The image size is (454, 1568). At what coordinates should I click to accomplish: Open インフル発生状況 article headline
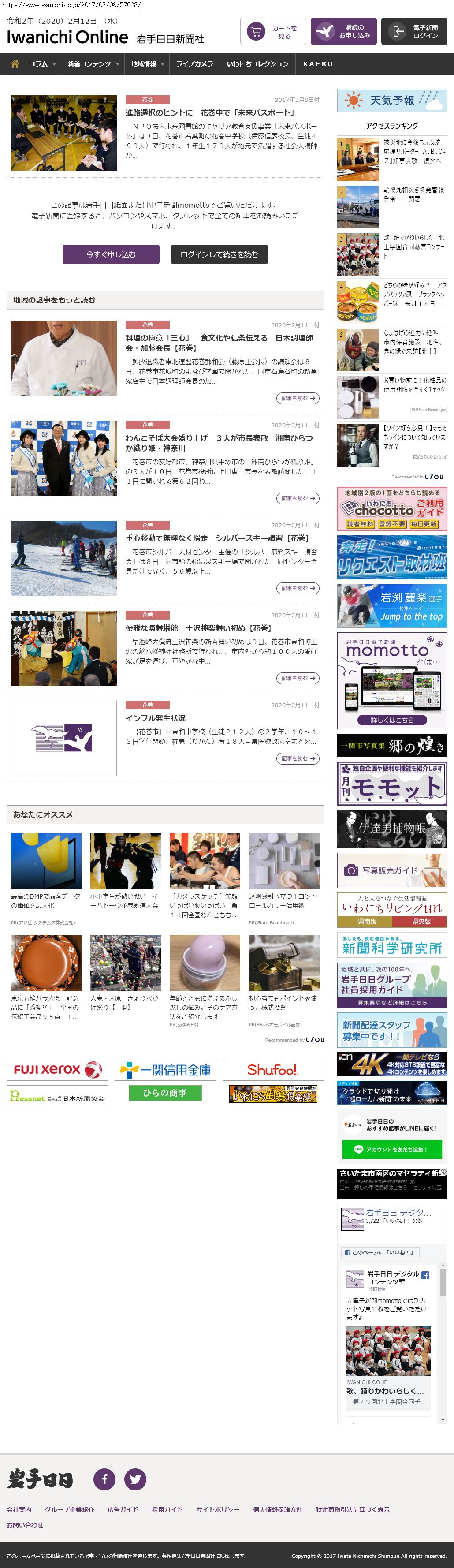(155, 718)
